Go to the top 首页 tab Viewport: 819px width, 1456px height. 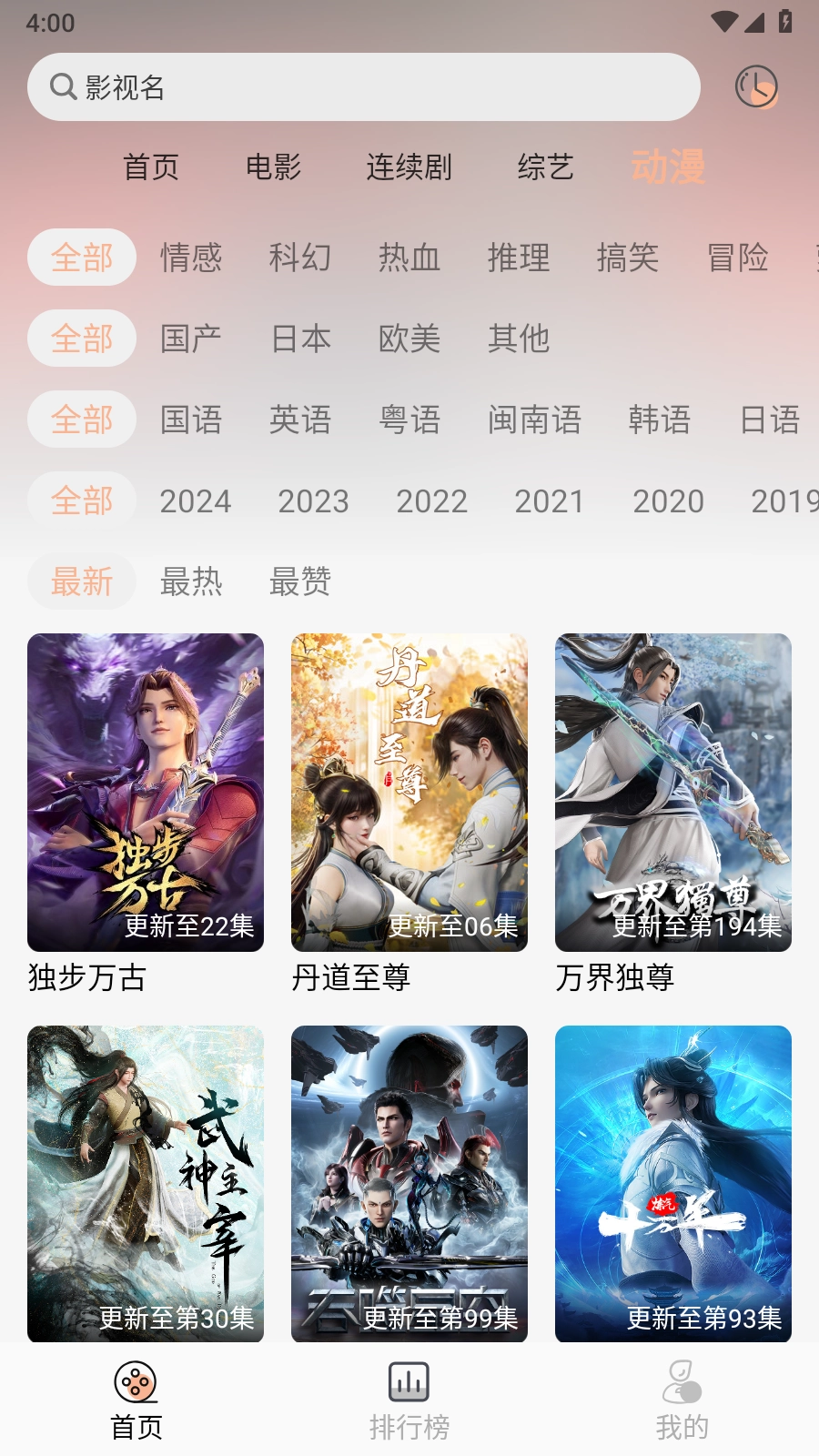click(x=151, y=167)
